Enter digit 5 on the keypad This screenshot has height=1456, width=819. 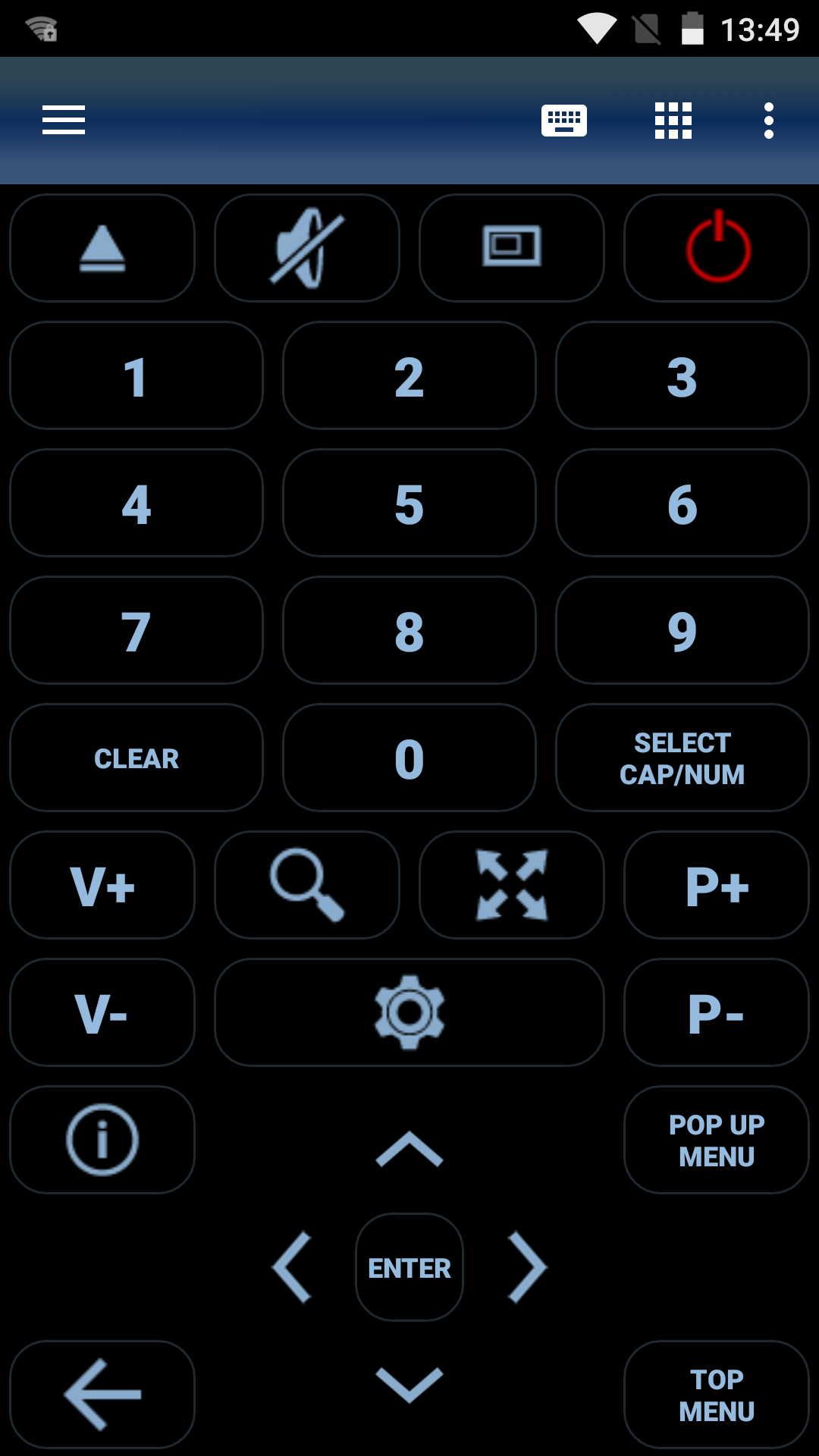pyautogui.click(x=409, y=503)
